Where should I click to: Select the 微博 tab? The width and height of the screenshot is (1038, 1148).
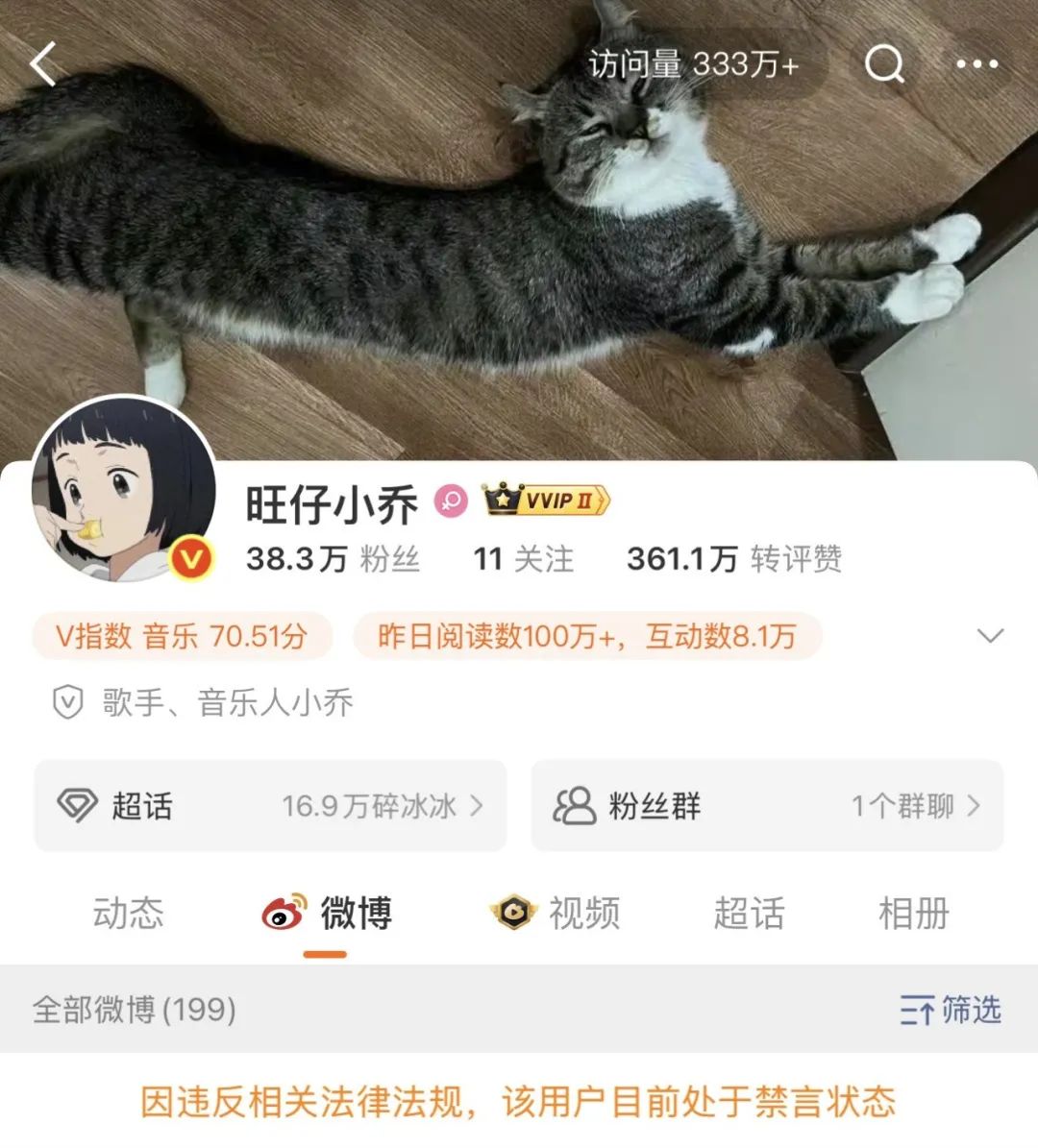328,913
